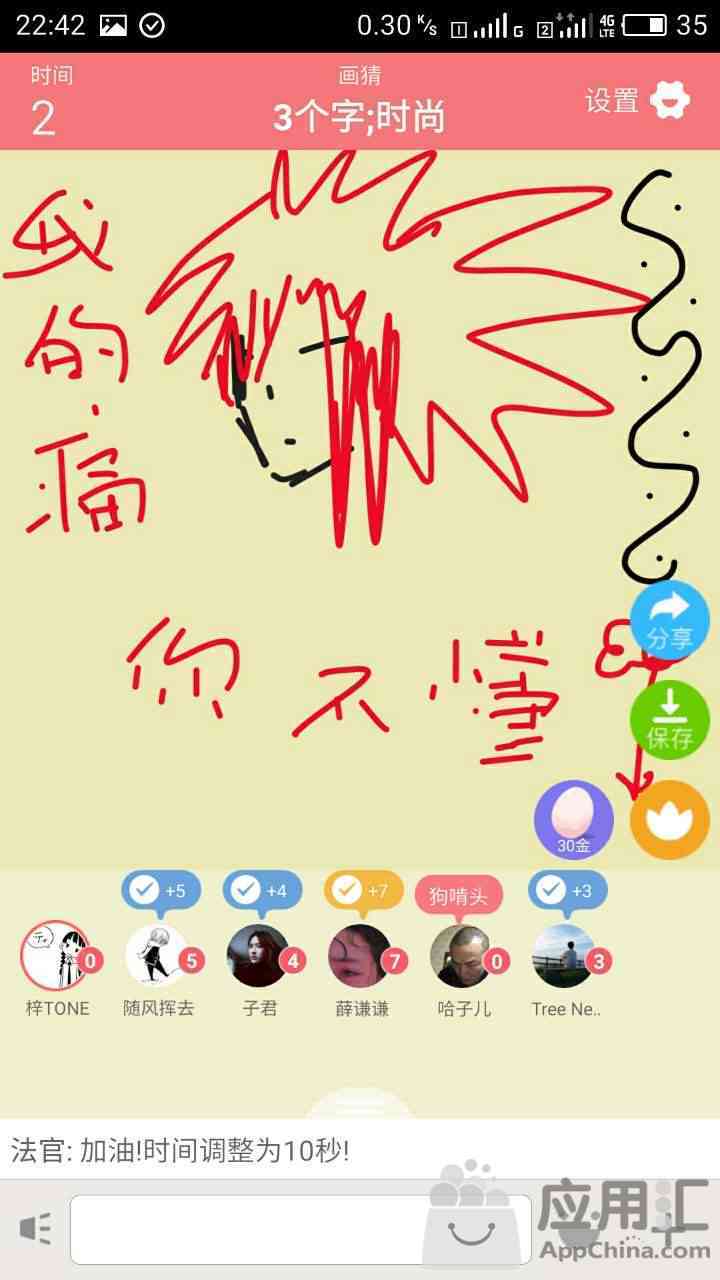The width and height of the screenshot is (720, 1280).
Task: View 随风挥去's player profile
Action: coord(157,956)
